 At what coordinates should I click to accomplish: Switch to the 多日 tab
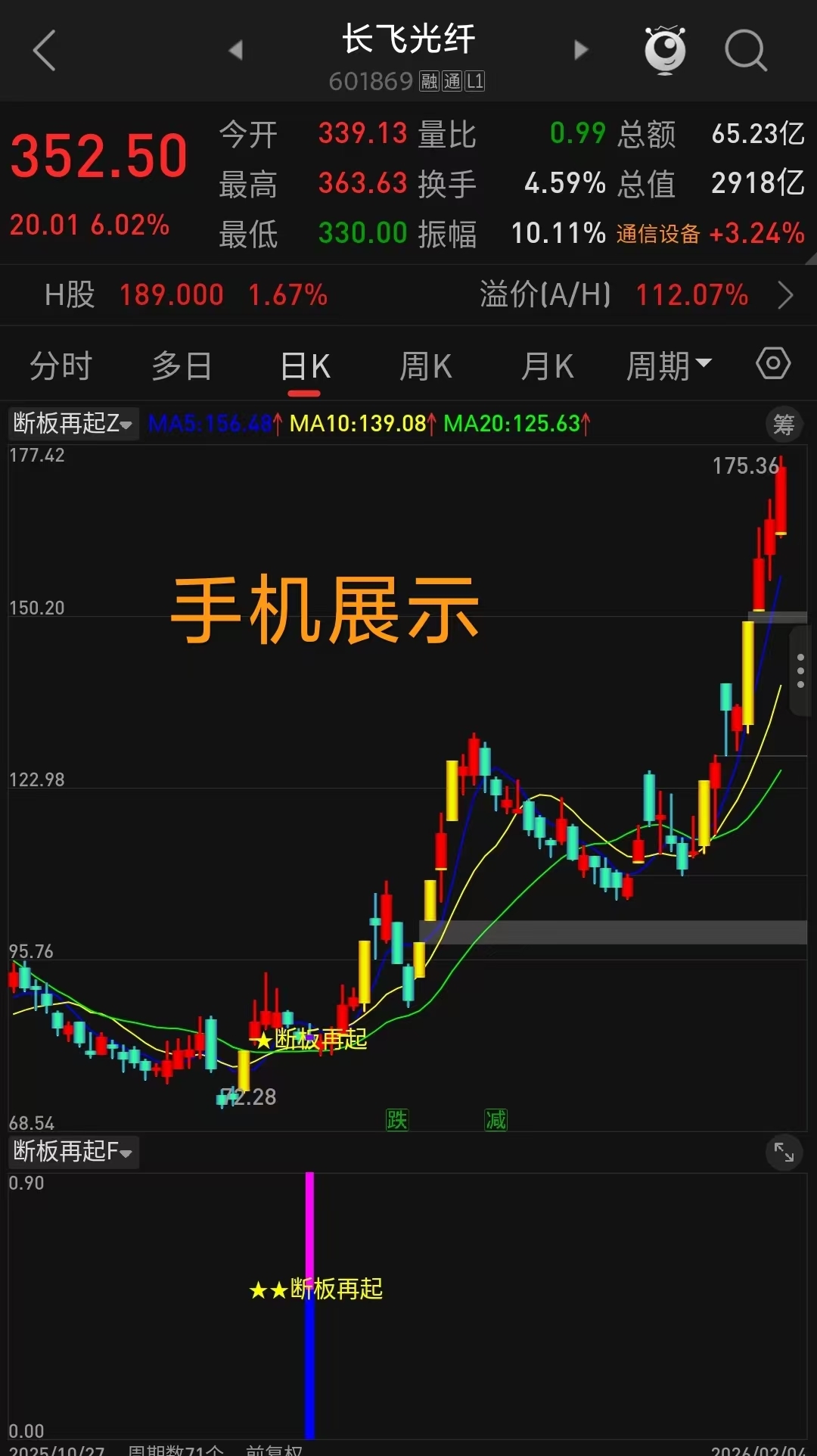click(182, 367)
